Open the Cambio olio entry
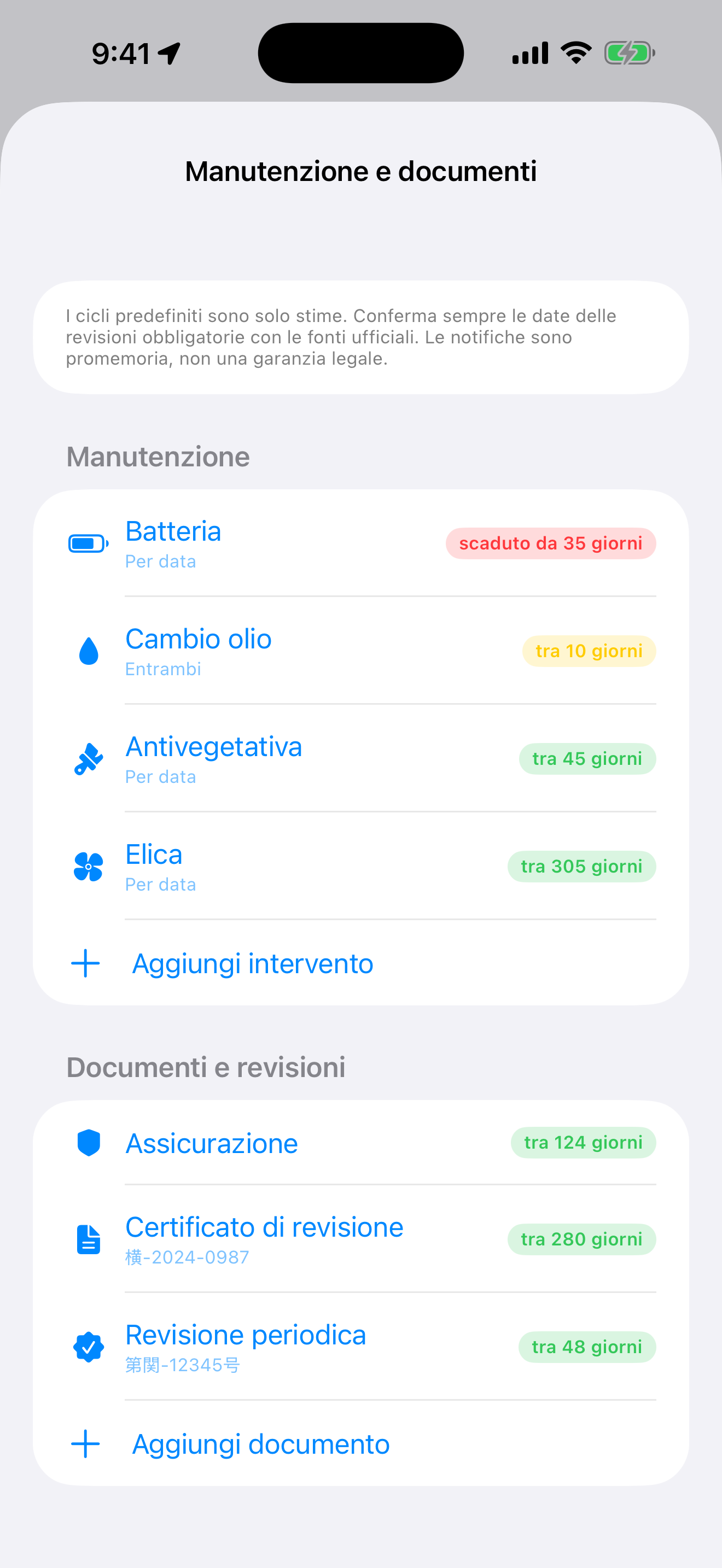Screen dimensions: 722x1568 tap(361, 651)
